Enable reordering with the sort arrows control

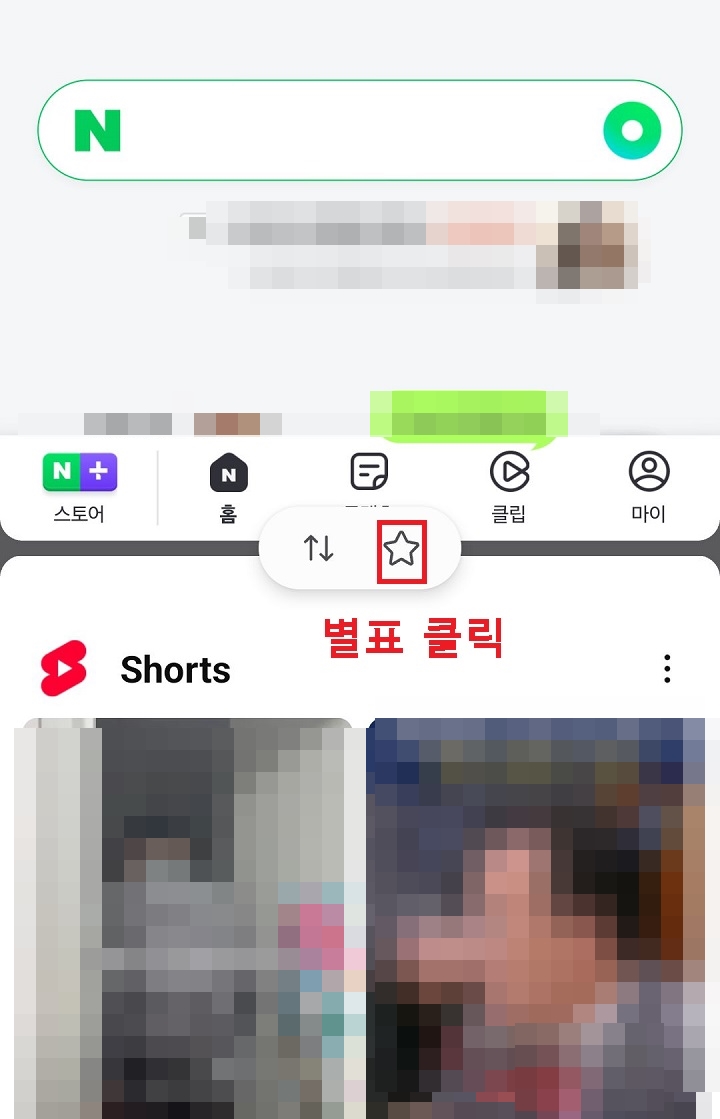point(318,548)
